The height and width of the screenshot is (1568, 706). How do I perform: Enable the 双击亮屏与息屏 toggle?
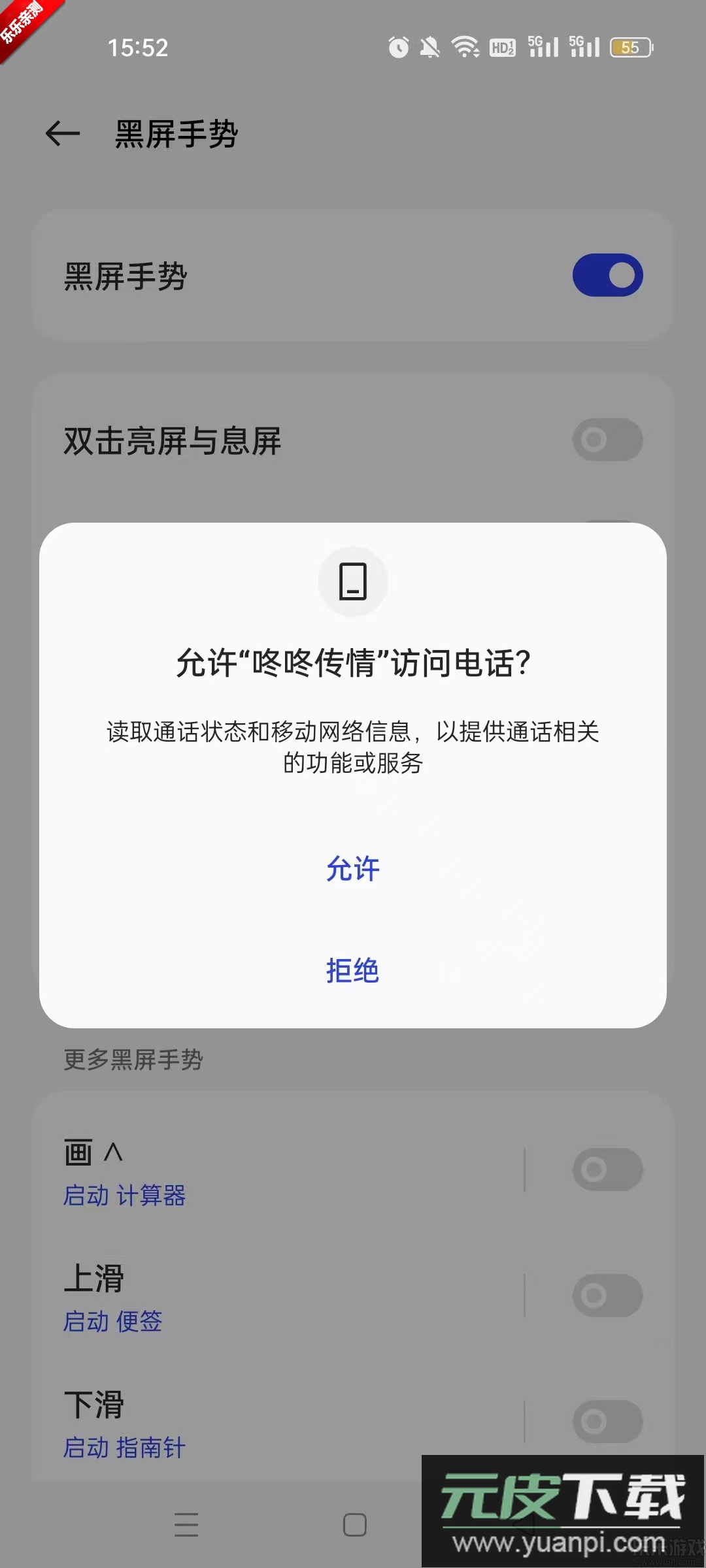(607, 440)
